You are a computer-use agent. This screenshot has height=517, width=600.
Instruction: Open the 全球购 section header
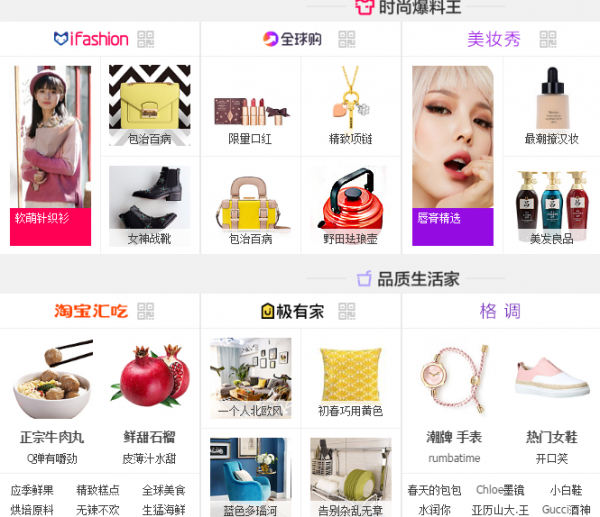tap(293, 39)
